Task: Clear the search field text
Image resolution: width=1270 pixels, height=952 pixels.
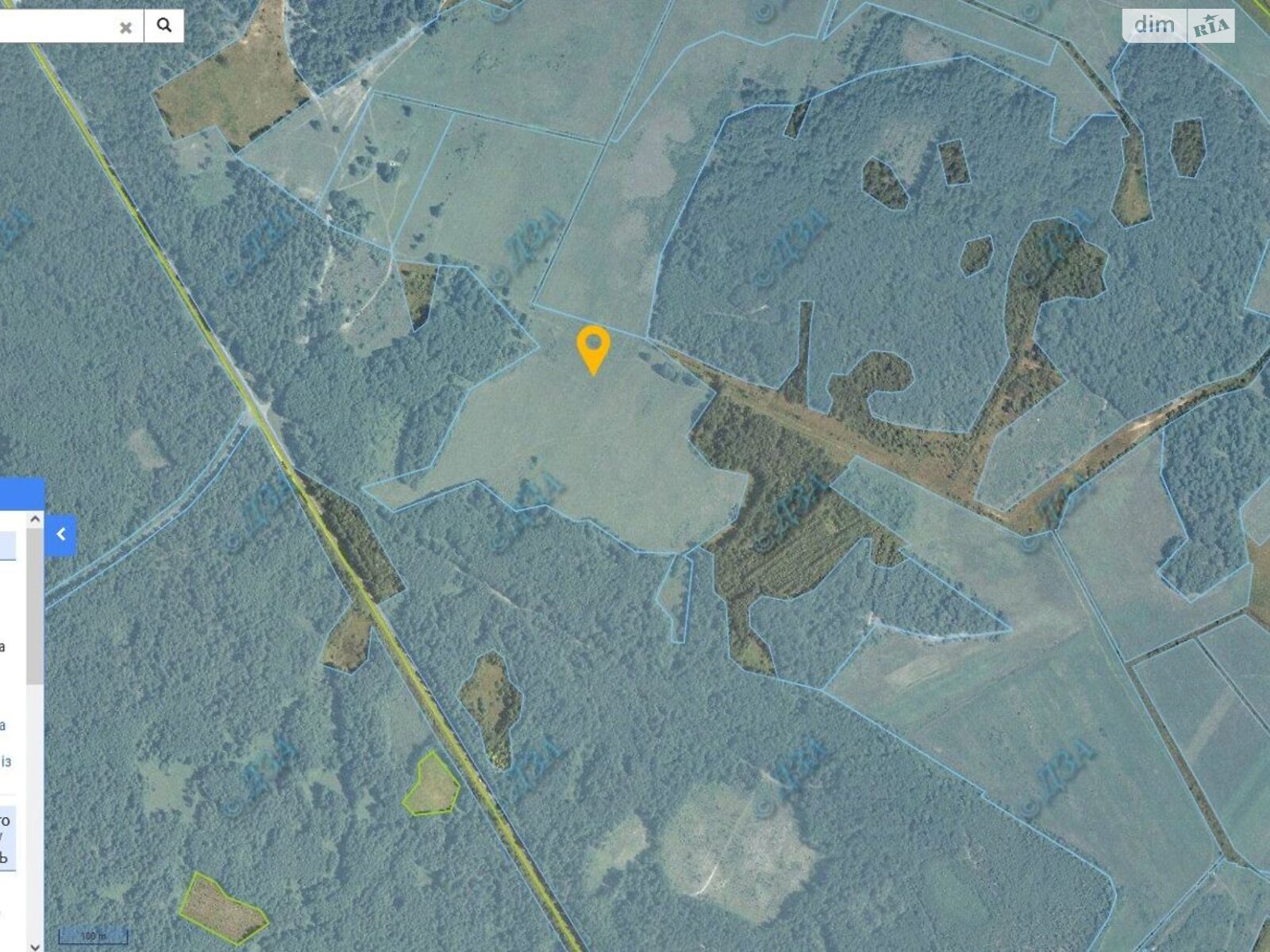Action: (x=125, y=28)
